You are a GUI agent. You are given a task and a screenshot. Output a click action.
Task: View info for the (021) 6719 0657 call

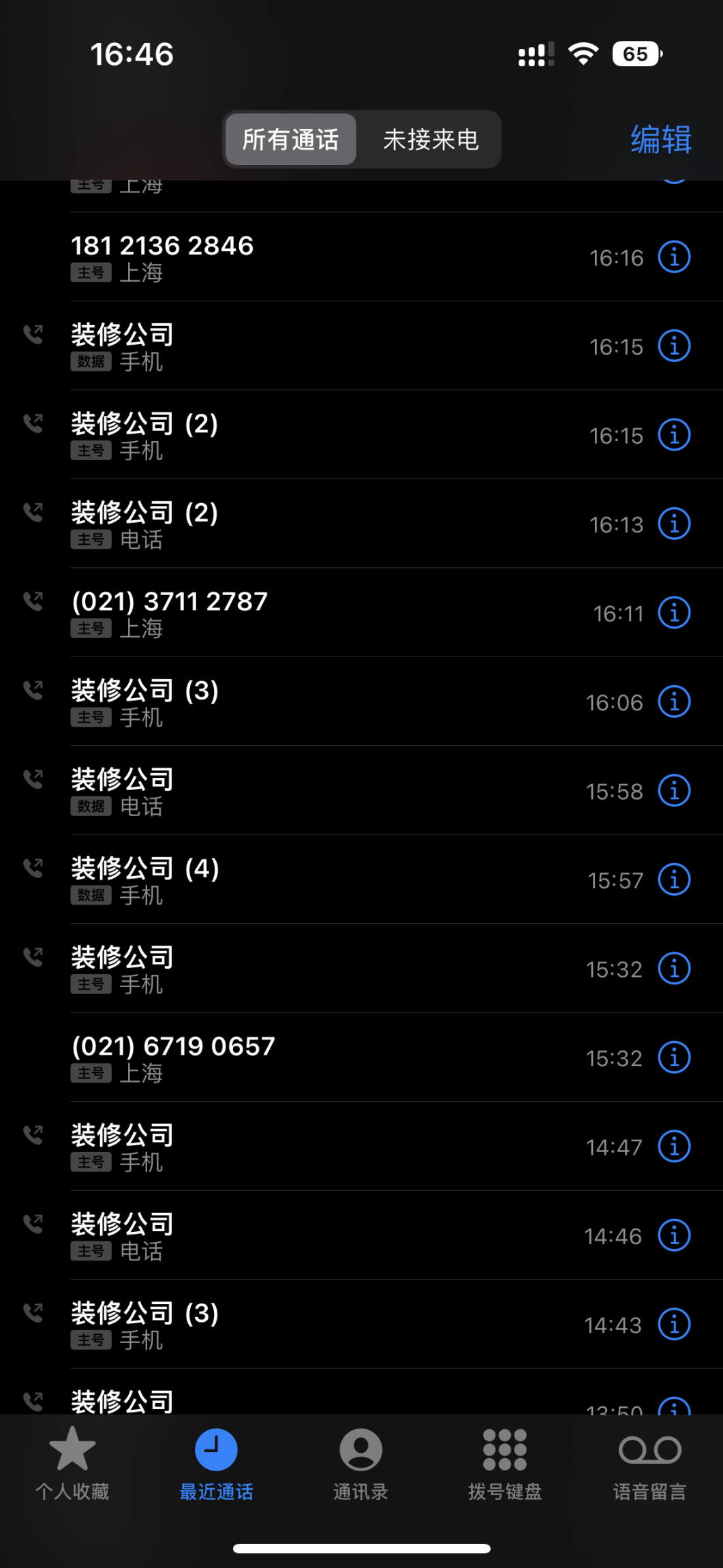[674, 1058]
